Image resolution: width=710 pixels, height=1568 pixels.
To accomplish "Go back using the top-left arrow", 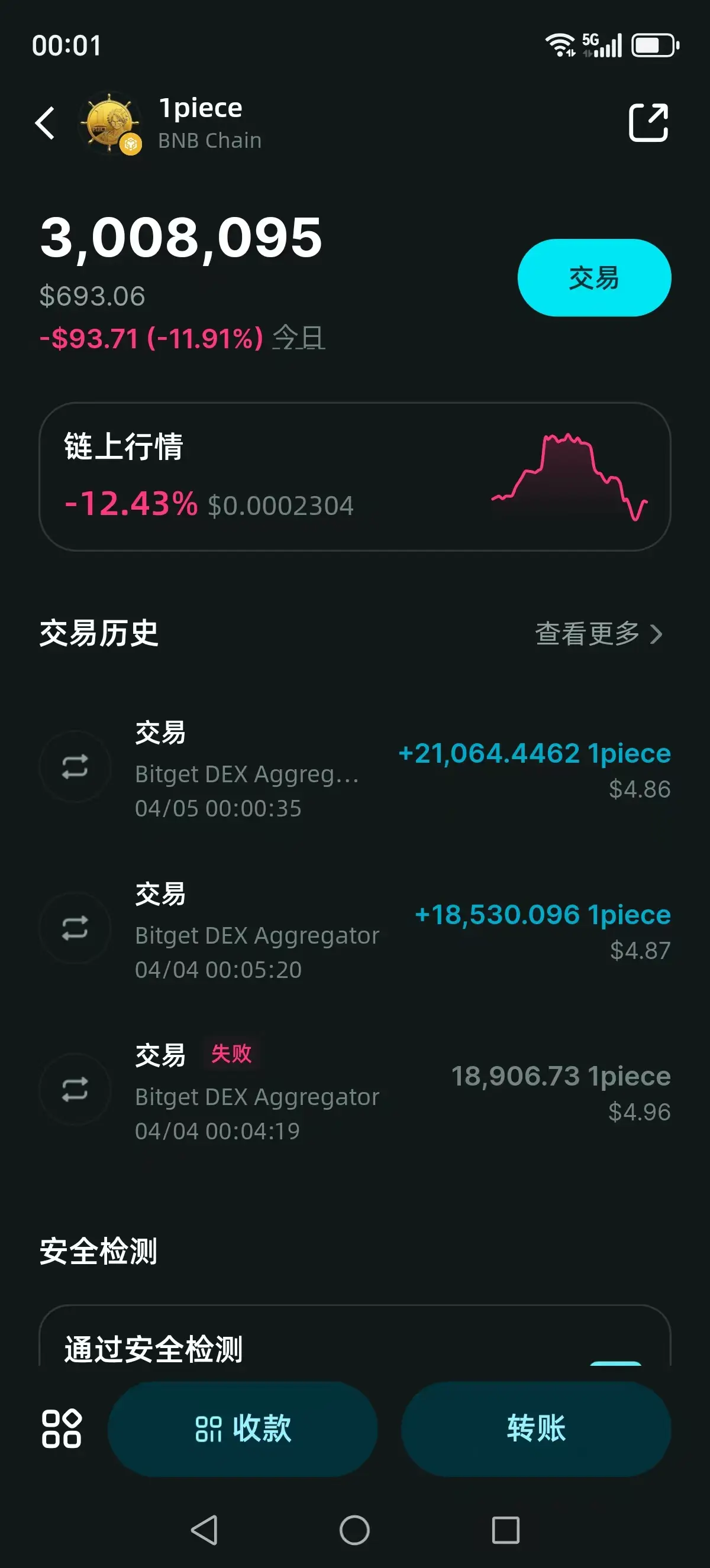I will click(45, 123).
